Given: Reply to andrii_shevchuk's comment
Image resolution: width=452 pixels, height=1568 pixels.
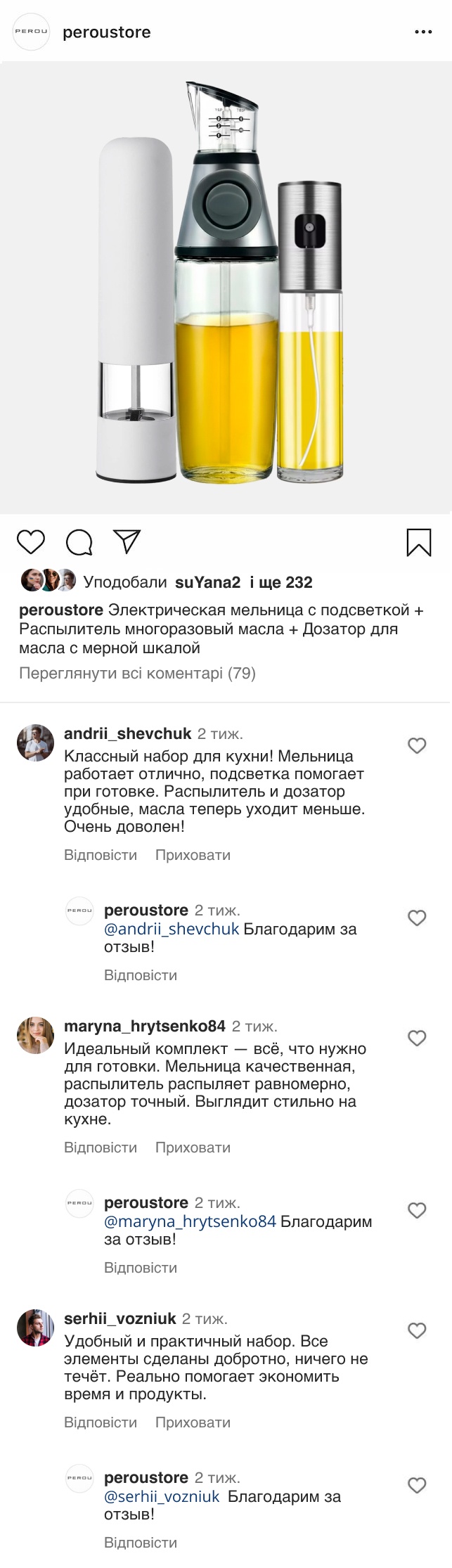Looking at the screenshot, I should point(100,855).
